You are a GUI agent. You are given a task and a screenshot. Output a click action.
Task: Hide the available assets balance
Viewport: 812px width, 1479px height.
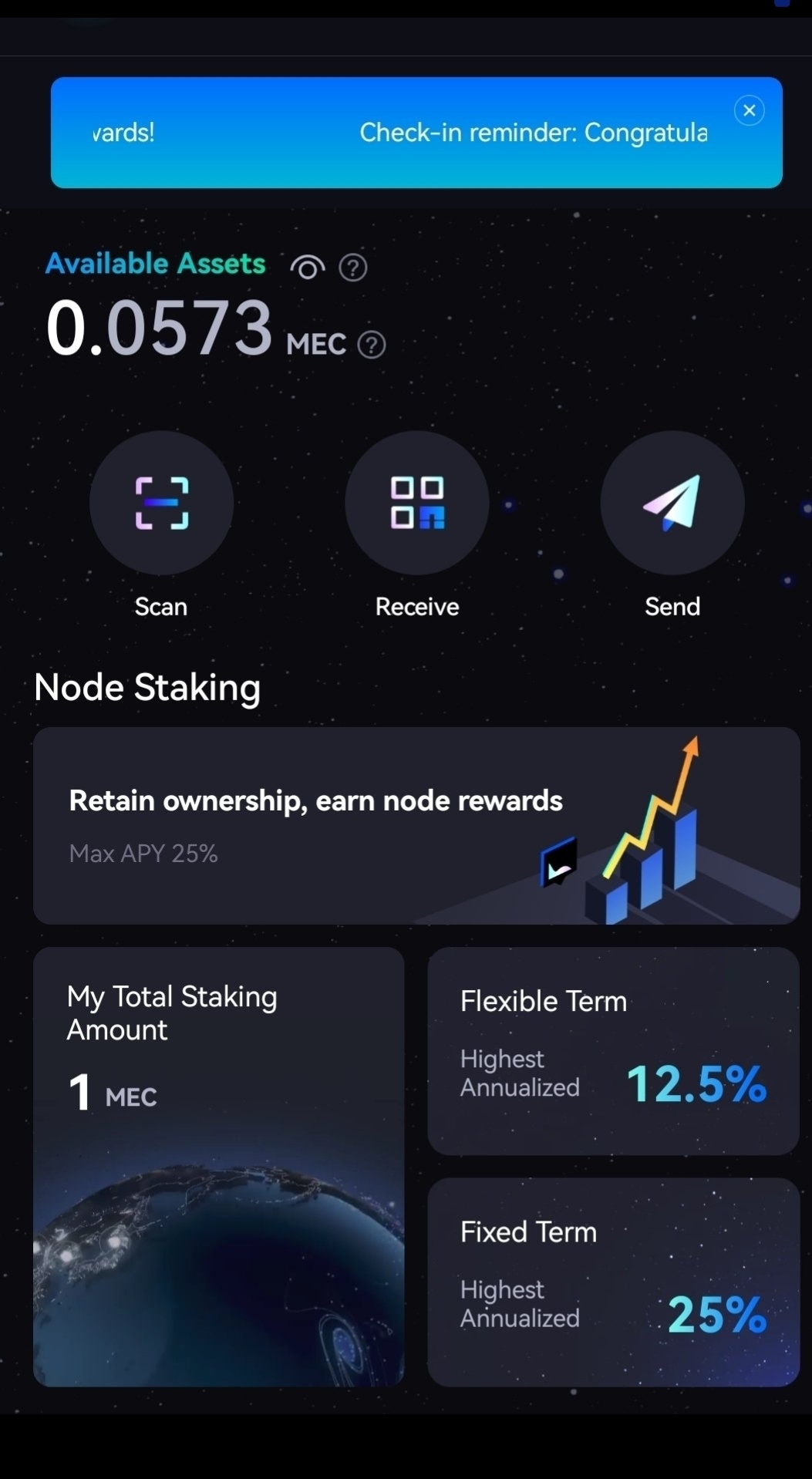[307, 268]
